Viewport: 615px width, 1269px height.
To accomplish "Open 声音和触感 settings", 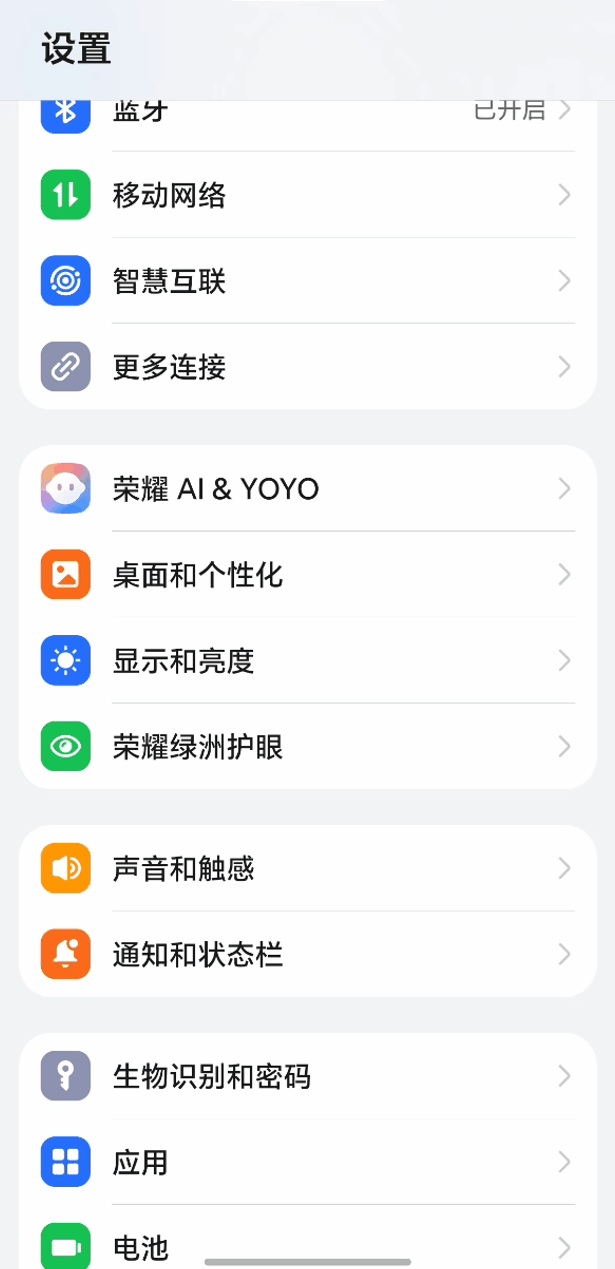I will [x=300, y=868].
